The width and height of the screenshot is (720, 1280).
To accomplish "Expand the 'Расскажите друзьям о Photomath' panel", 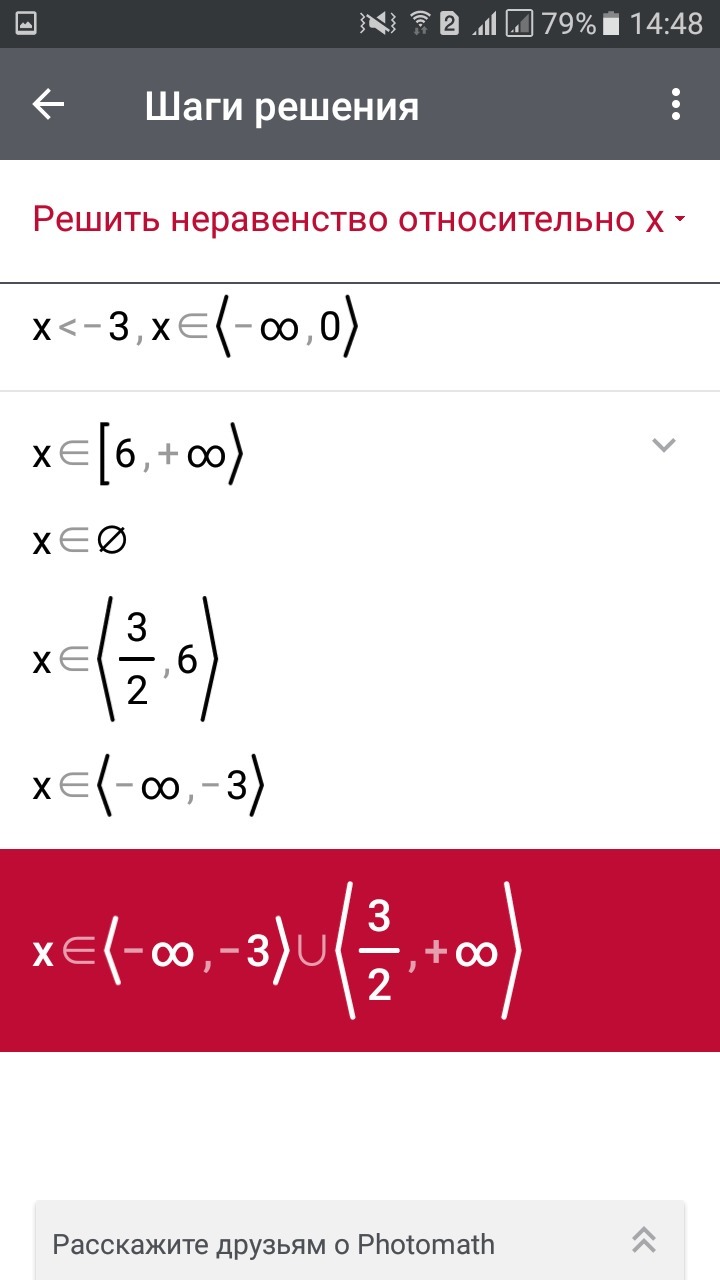I will click(x=644, y=1241).
